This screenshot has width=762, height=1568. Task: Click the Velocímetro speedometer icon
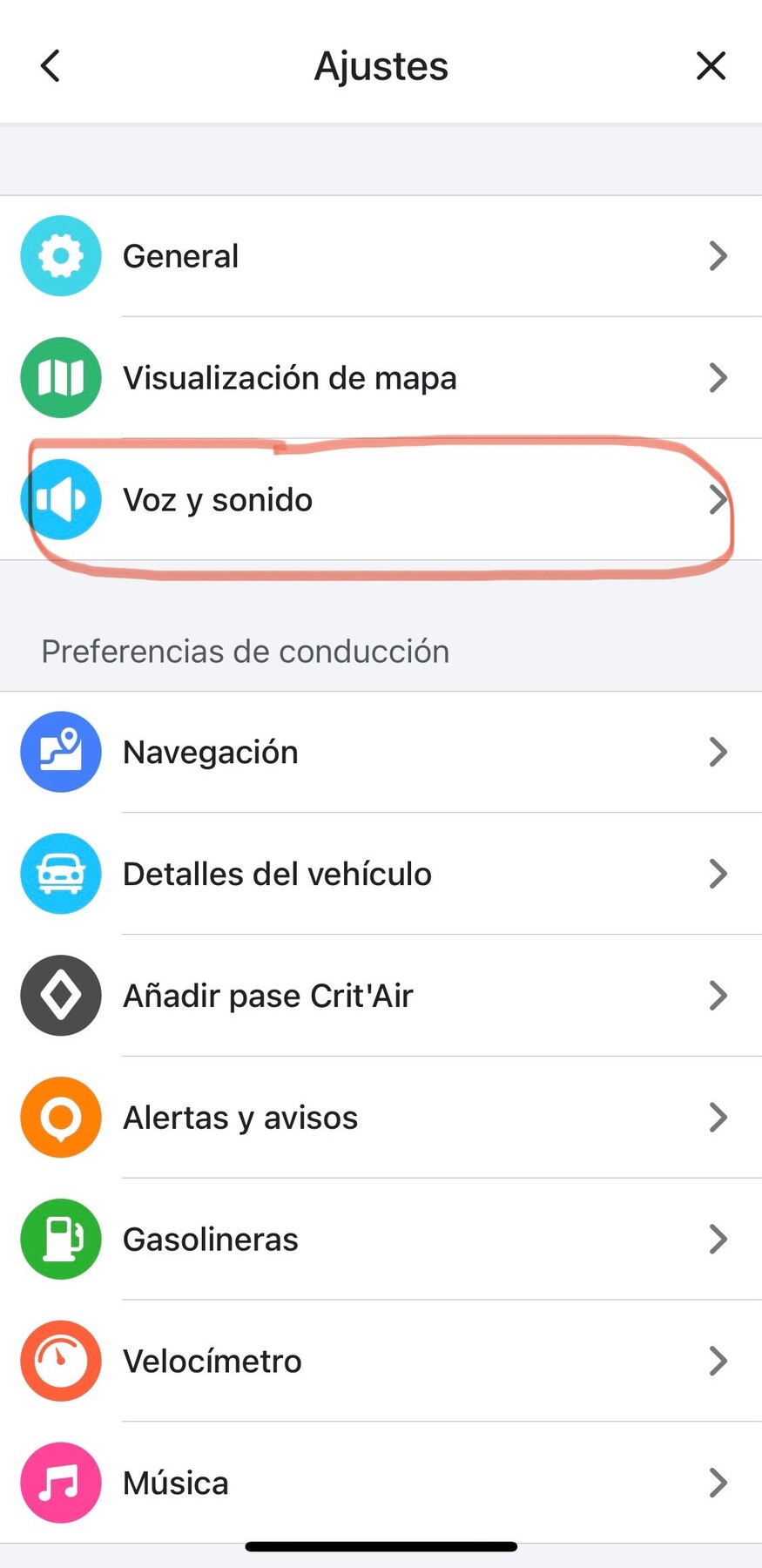[60, 1360]
